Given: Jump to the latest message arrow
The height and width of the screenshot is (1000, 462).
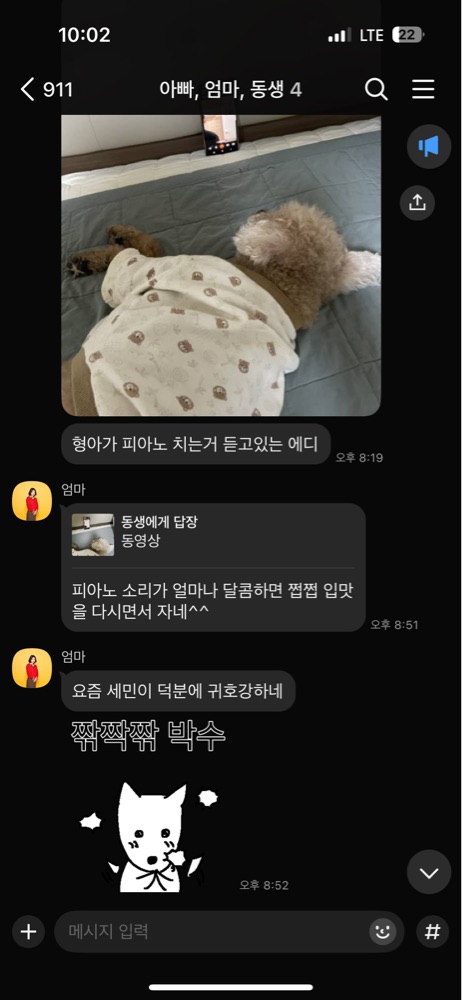Looking at the screenshot, I should tap(429, 872).
